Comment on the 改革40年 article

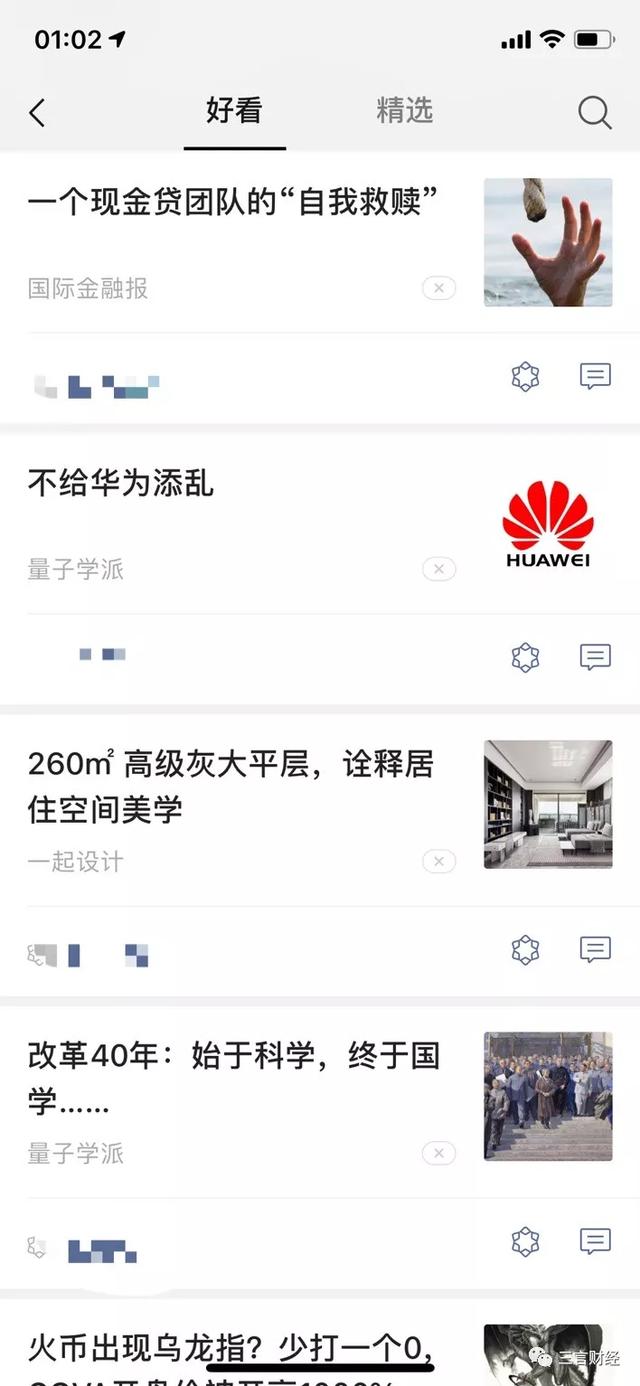click(595, 1241)
